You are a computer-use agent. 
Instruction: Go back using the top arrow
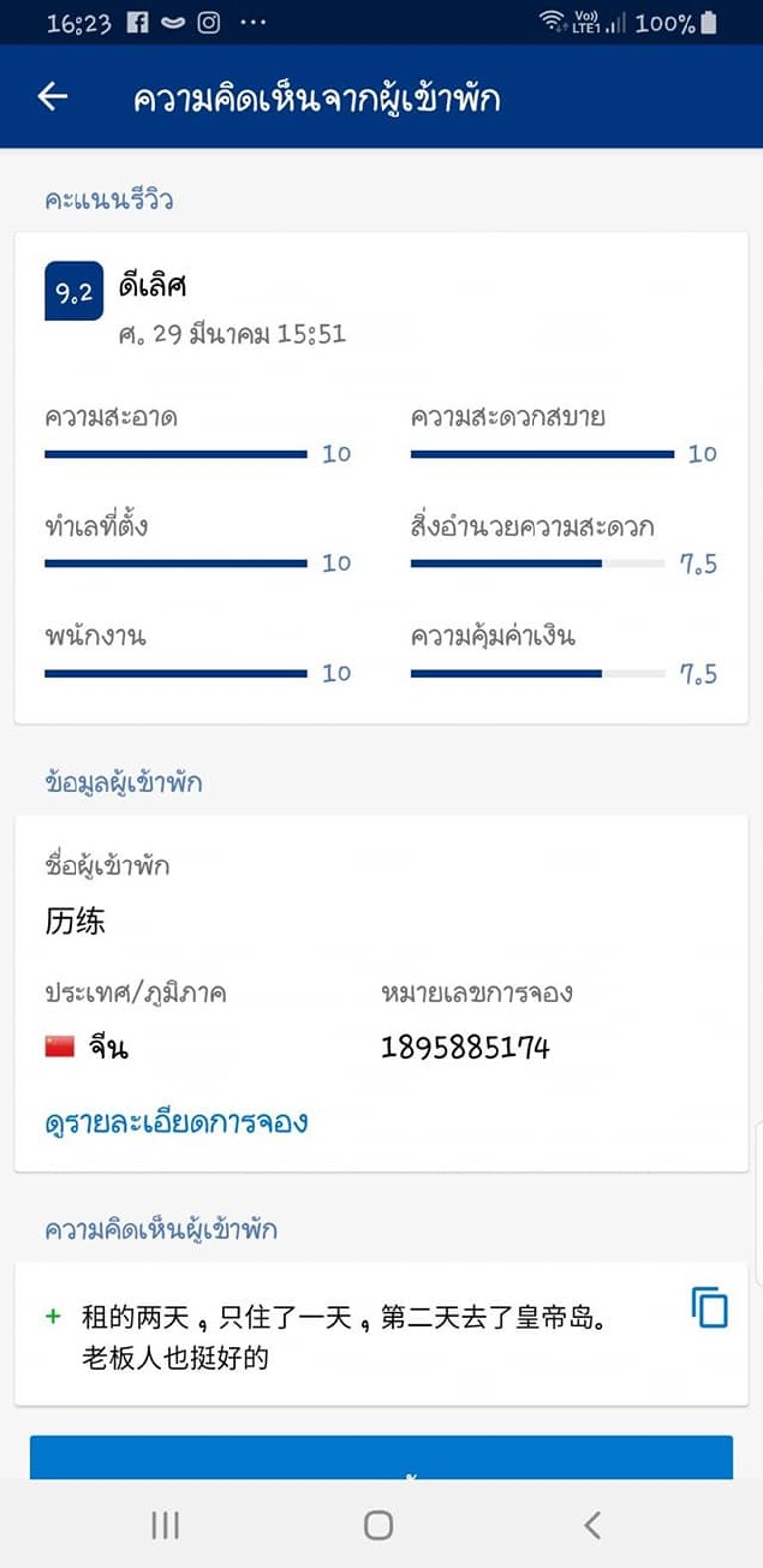[53, 96]
